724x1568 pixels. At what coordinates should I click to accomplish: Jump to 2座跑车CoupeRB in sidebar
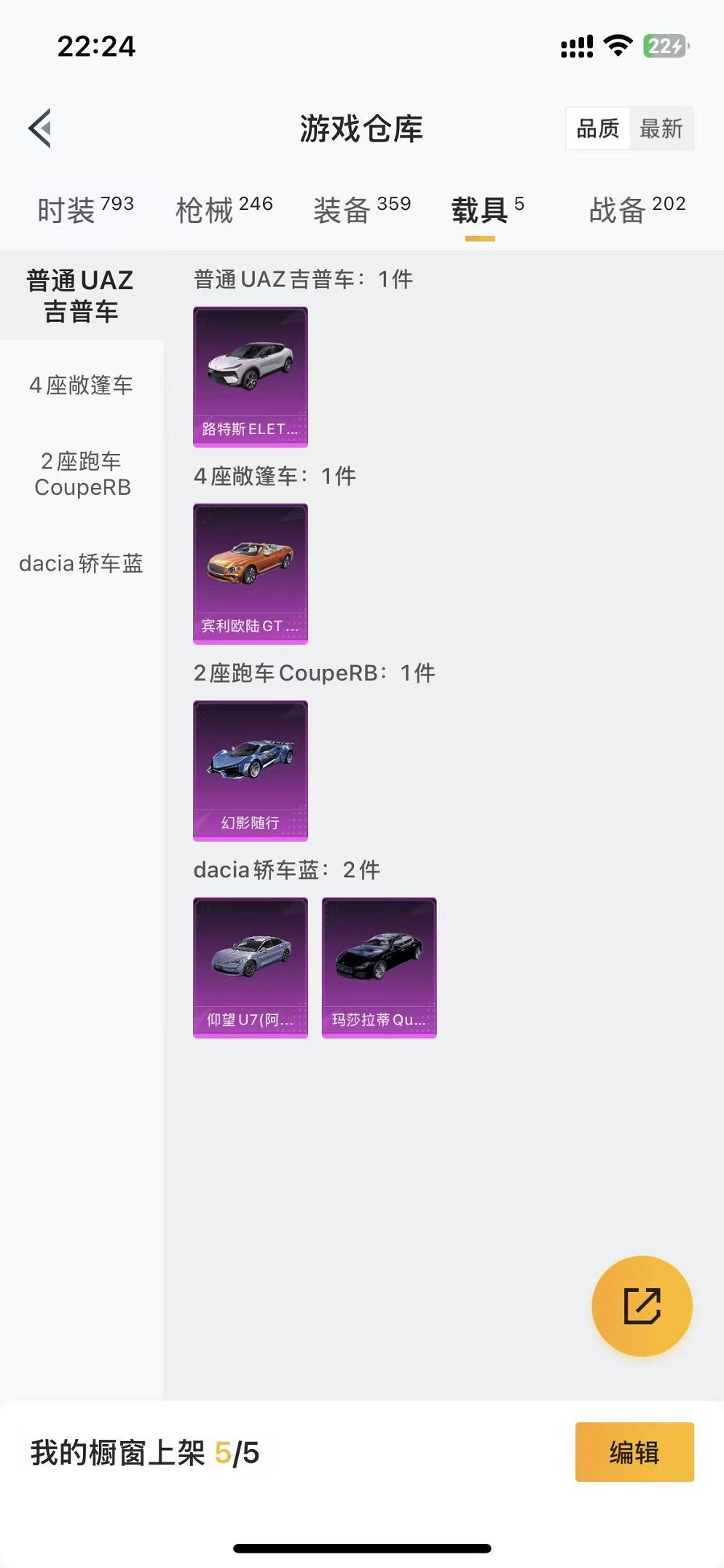82,474
